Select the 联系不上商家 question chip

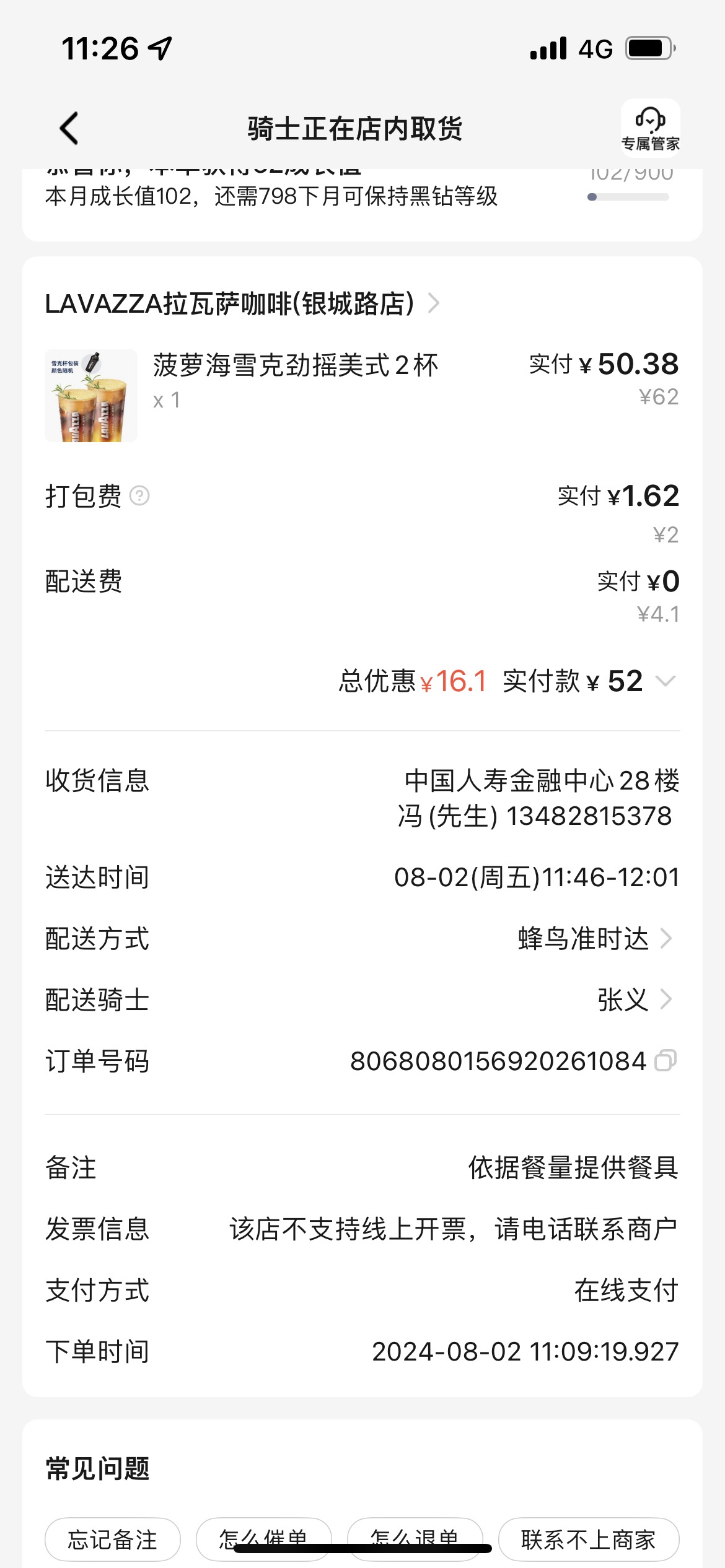pos(589,1540)
